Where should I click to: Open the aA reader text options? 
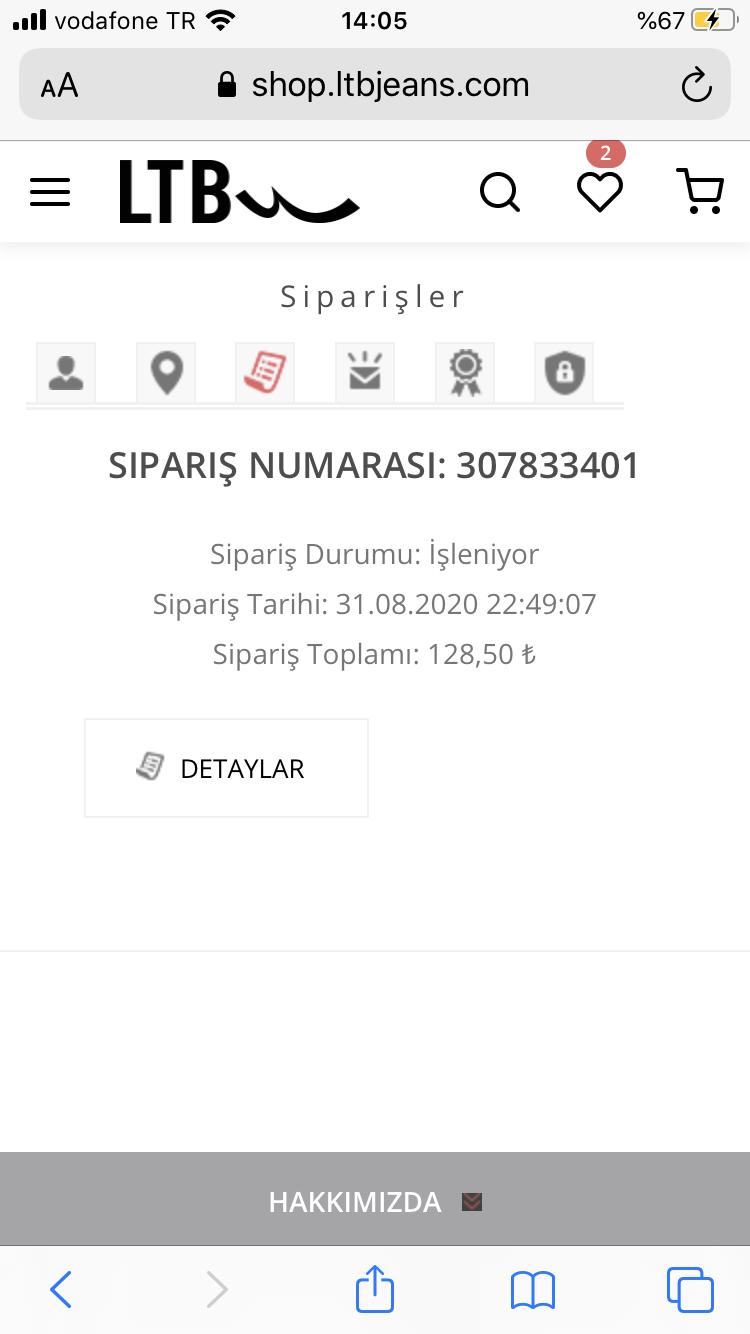click(60, 86)
